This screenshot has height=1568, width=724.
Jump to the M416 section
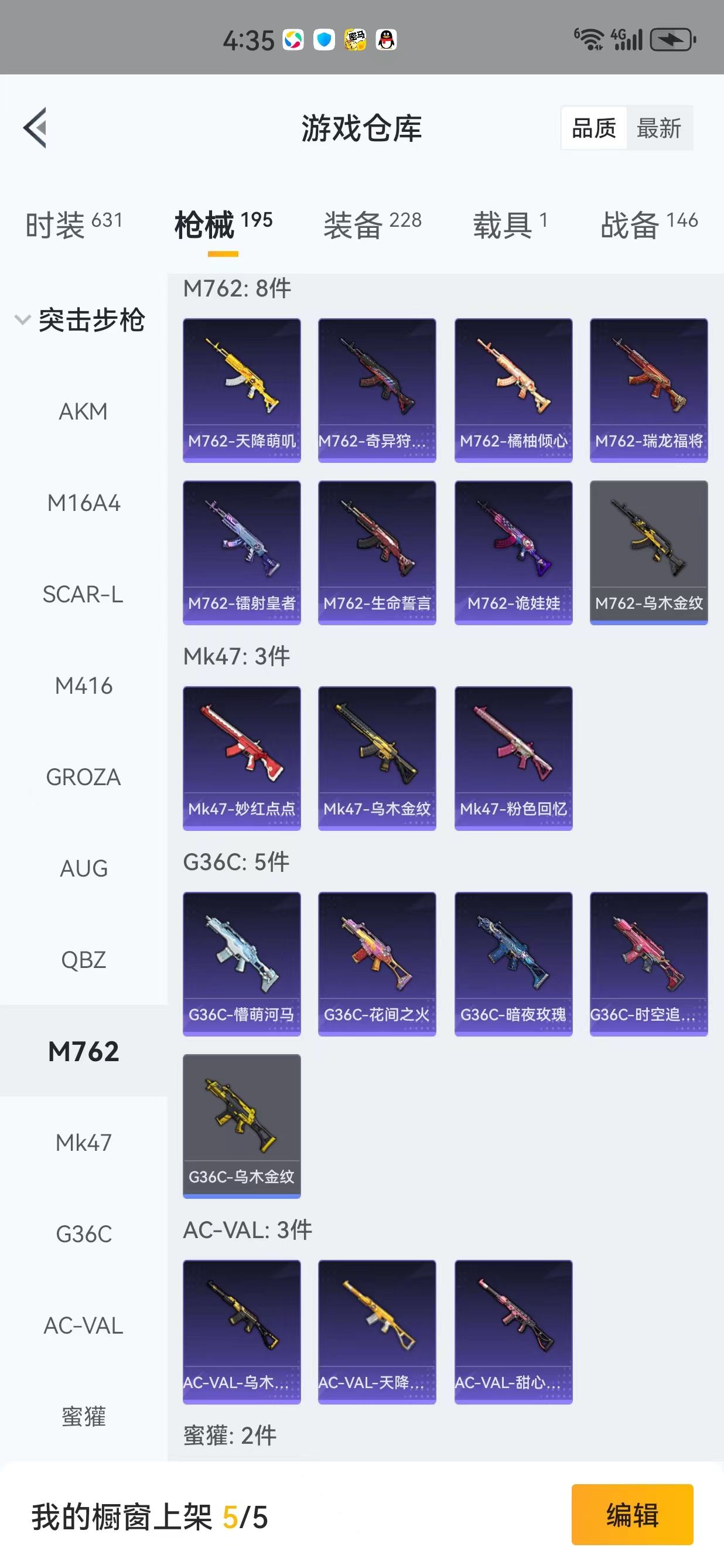(83, 686)
